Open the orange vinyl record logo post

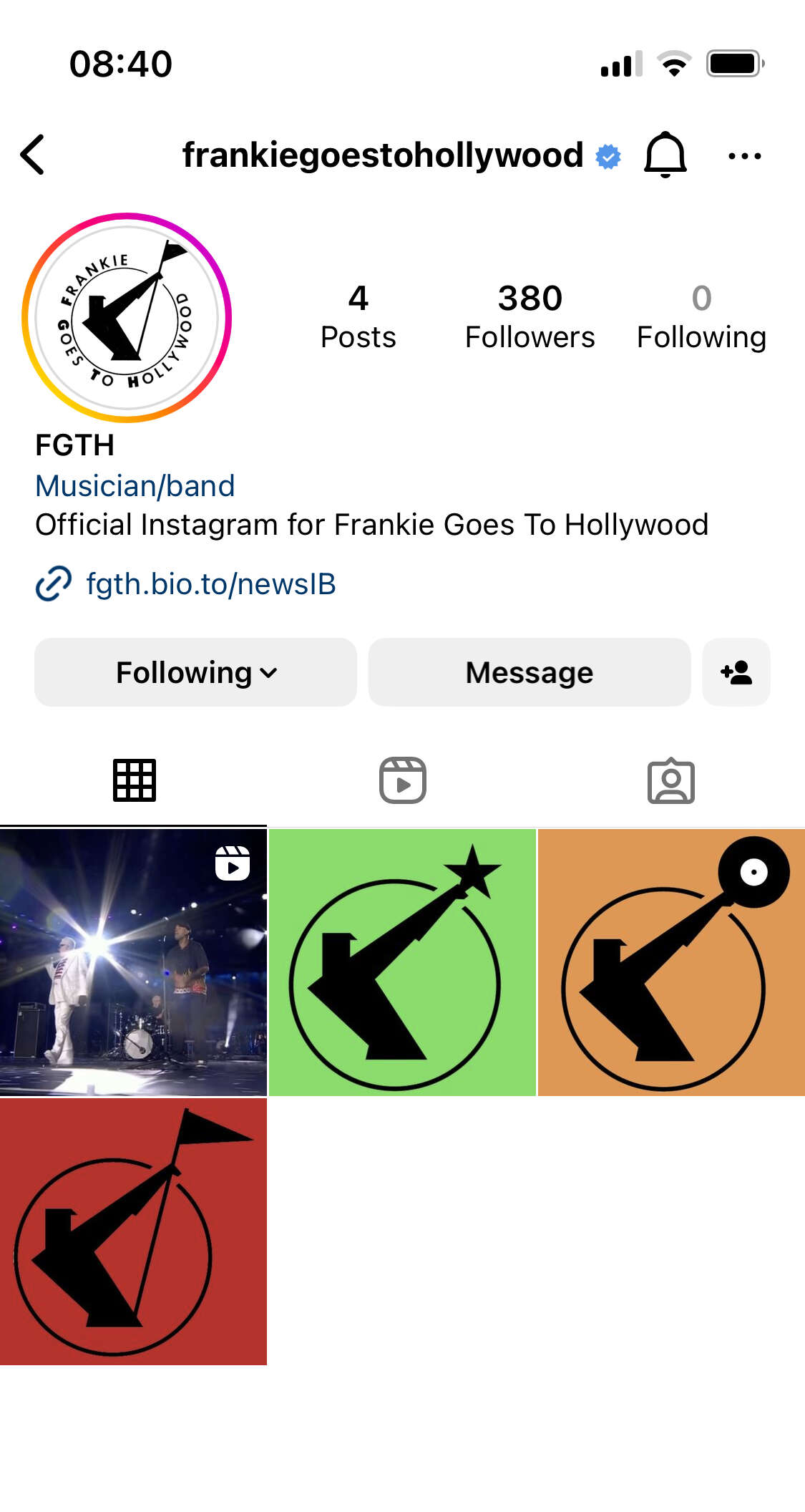[x=671, y=962]
